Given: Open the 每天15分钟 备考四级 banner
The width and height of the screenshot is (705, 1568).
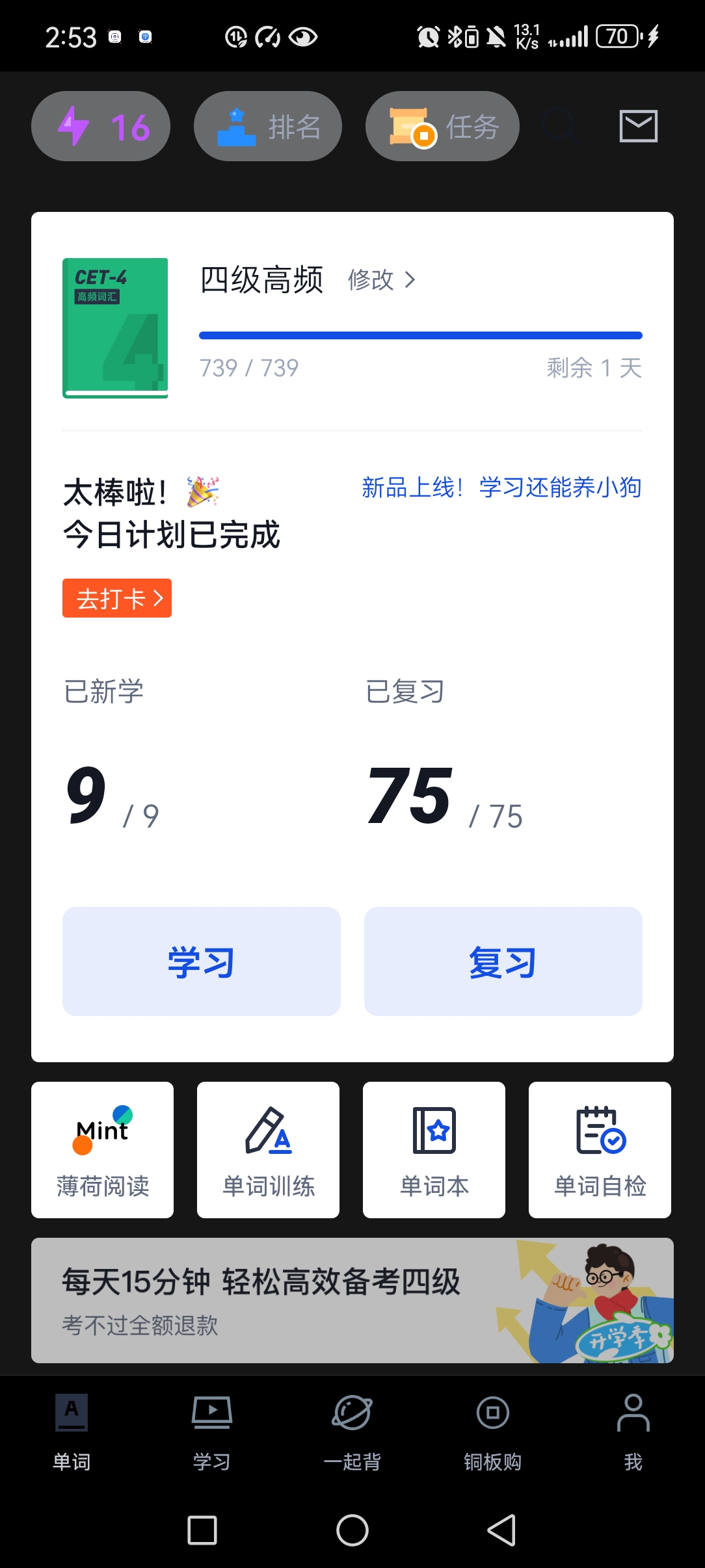Looking at the screenshot, I should [352, 1300].
